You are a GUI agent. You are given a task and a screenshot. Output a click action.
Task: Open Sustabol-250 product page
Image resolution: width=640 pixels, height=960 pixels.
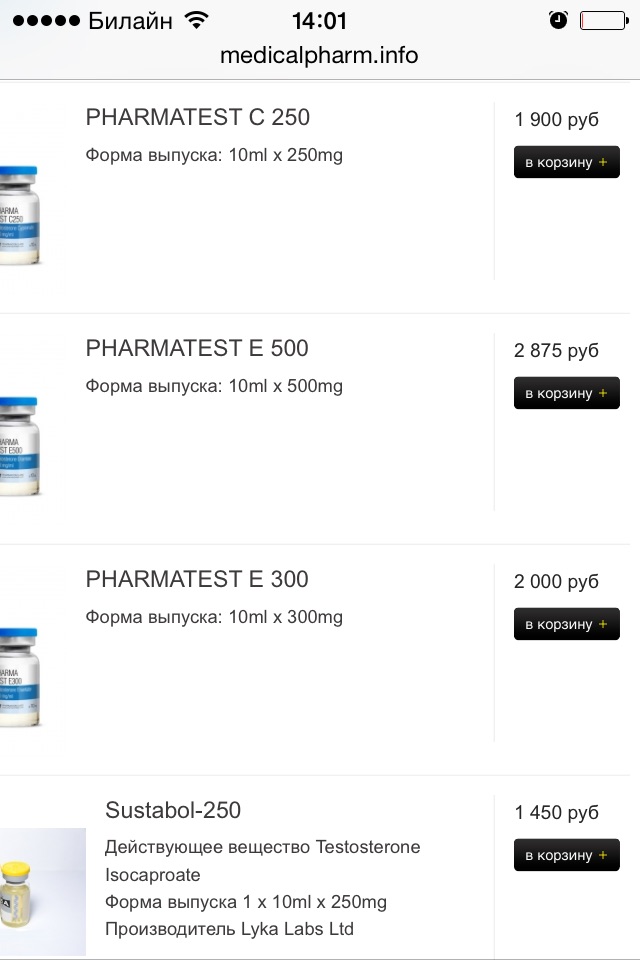173,810
